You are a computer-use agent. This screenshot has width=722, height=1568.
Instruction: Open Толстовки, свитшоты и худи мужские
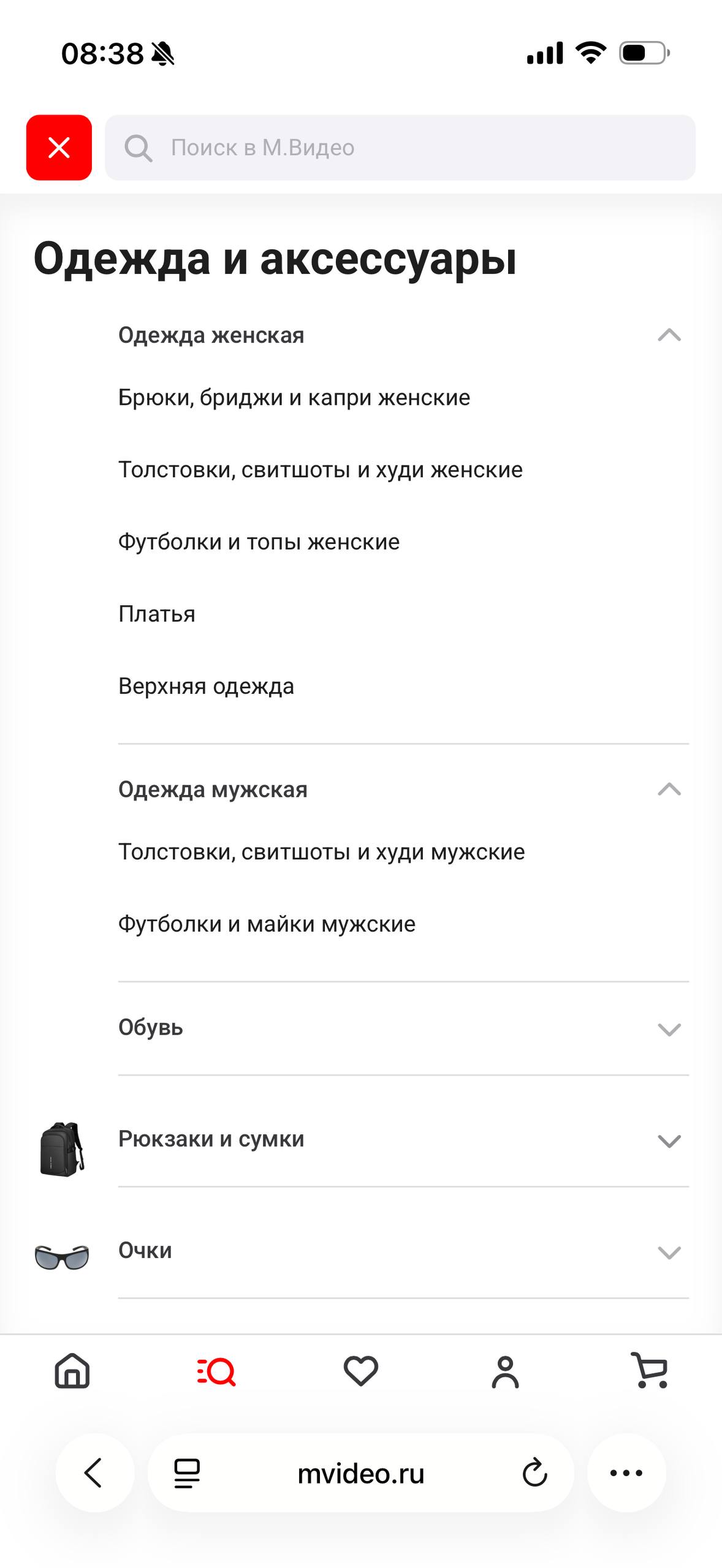(321, 852)
